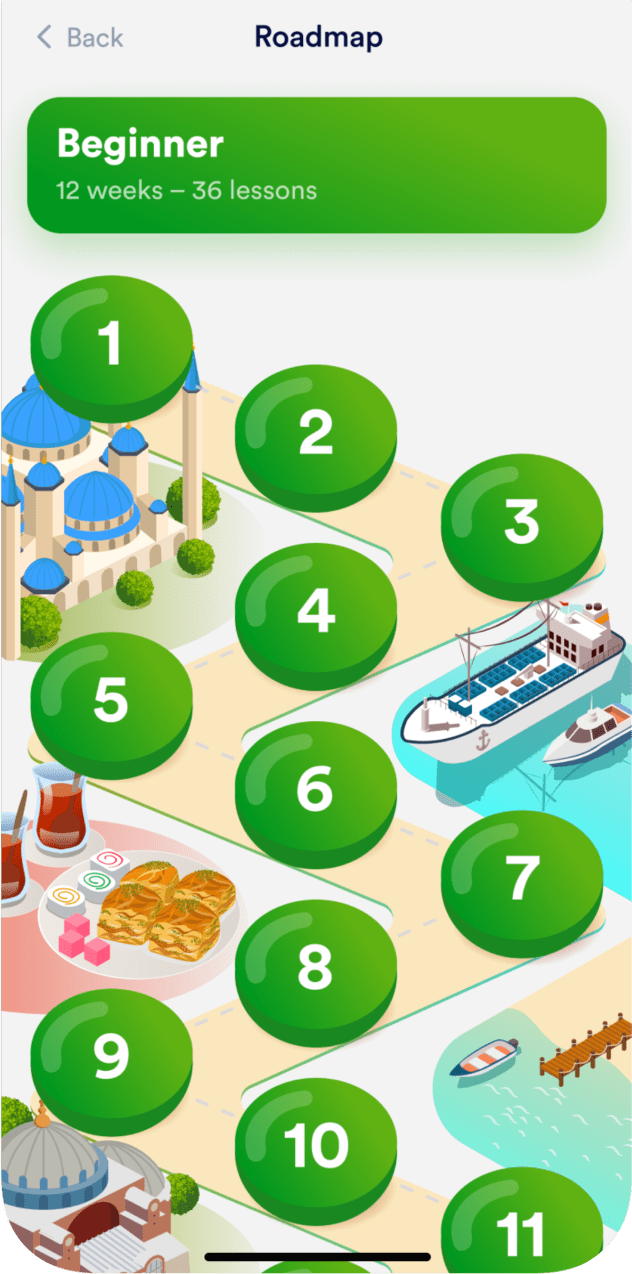Tap the number 9 week button

(110, 1056)
